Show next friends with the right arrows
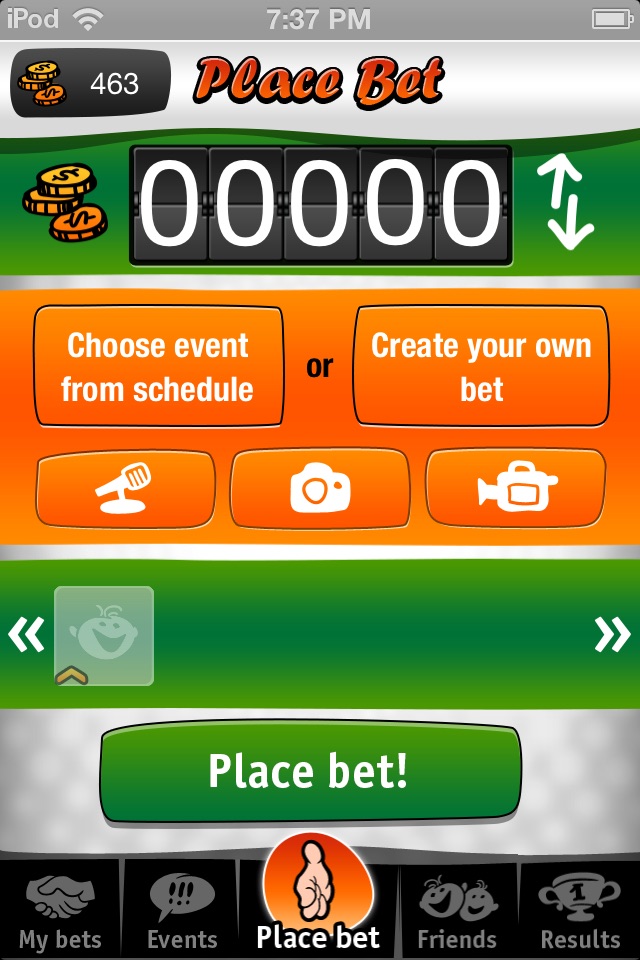640x960 pixels. (x=612, y=635)
